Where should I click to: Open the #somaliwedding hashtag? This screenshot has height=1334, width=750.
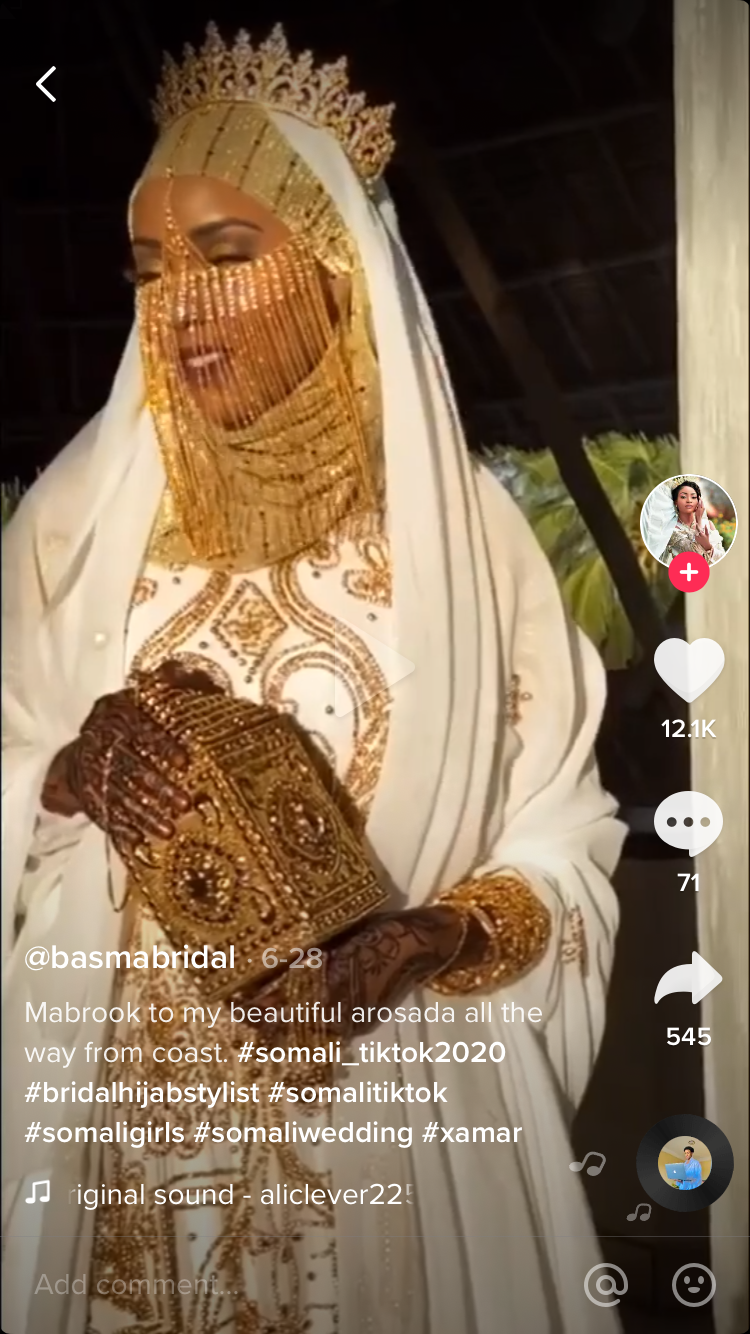click(x=303, y=1133)
